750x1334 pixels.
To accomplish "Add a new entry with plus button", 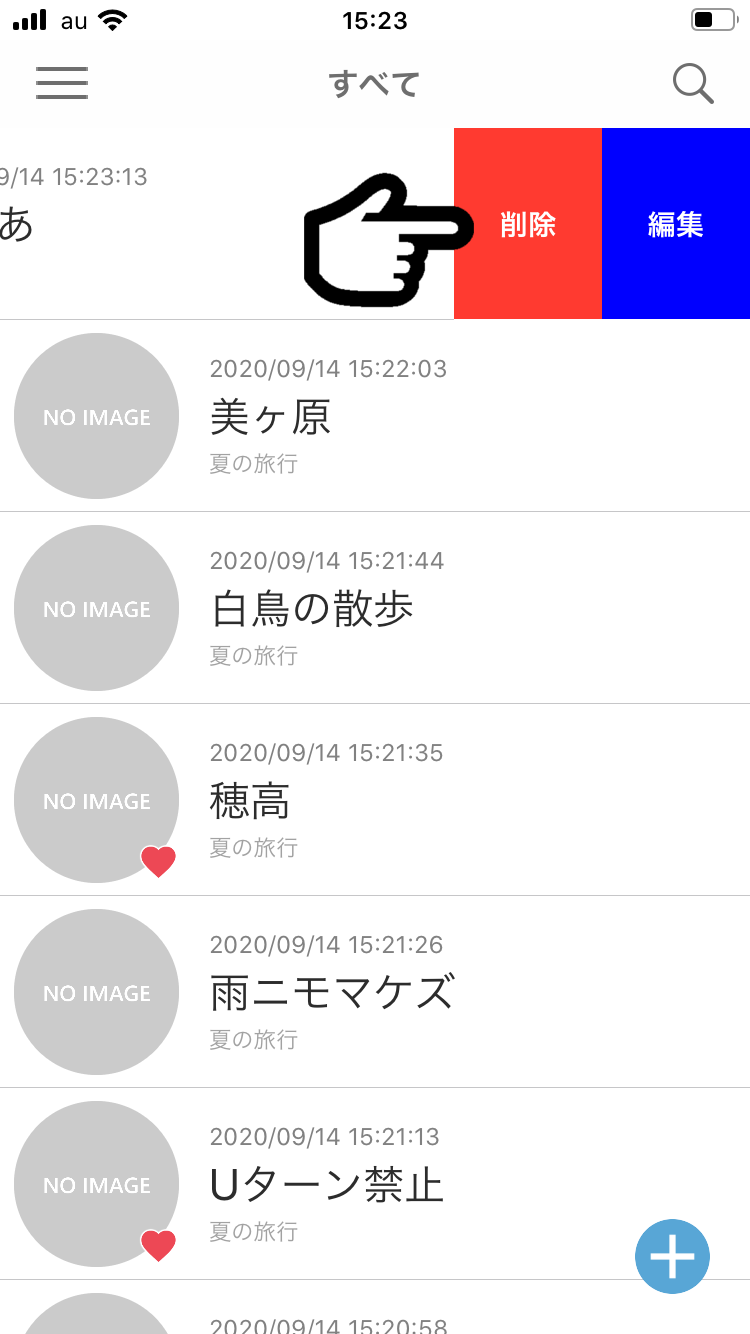I will (672, 1256).
